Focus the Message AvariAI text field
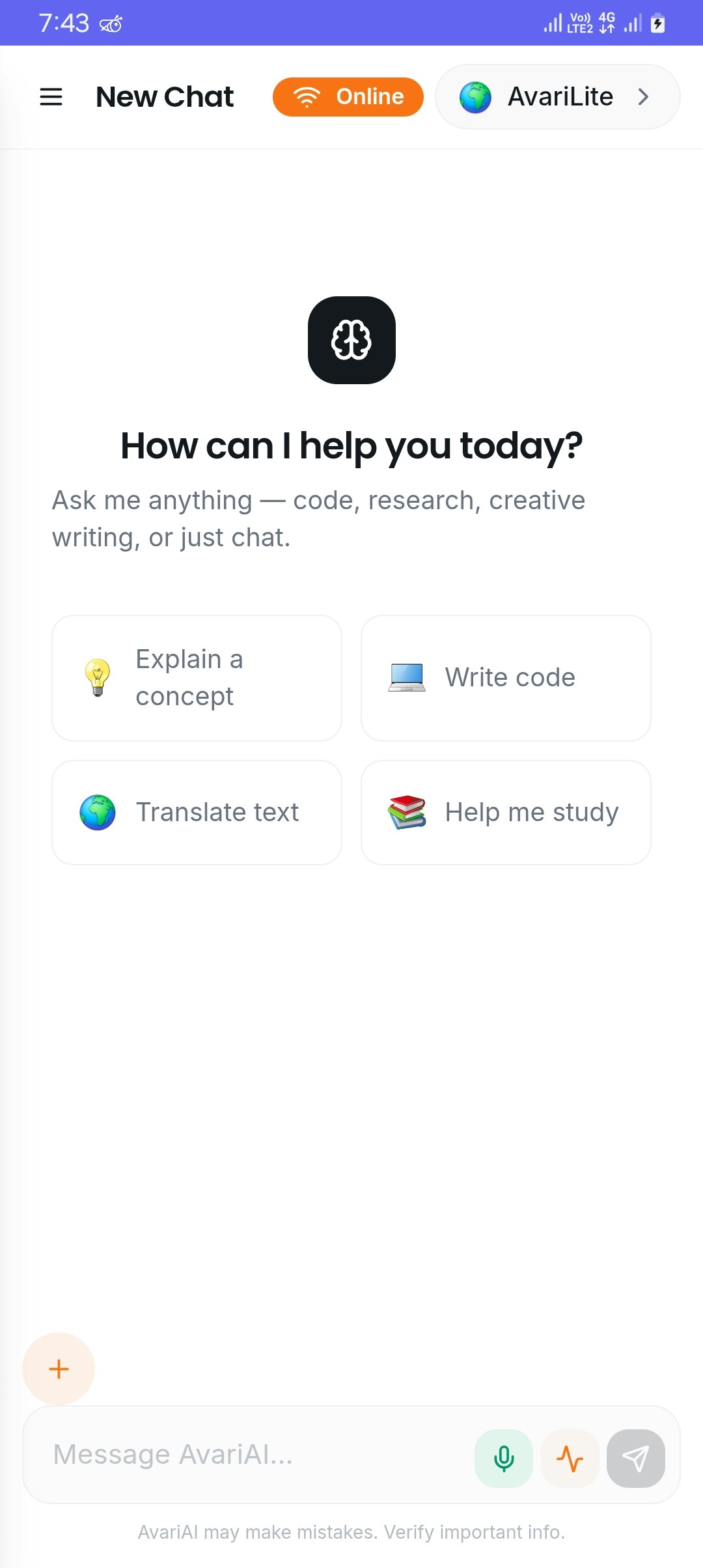Image resolution: width=703 pixels, height=1568 pixels. pyautogui.click(x=254, y=1455)
